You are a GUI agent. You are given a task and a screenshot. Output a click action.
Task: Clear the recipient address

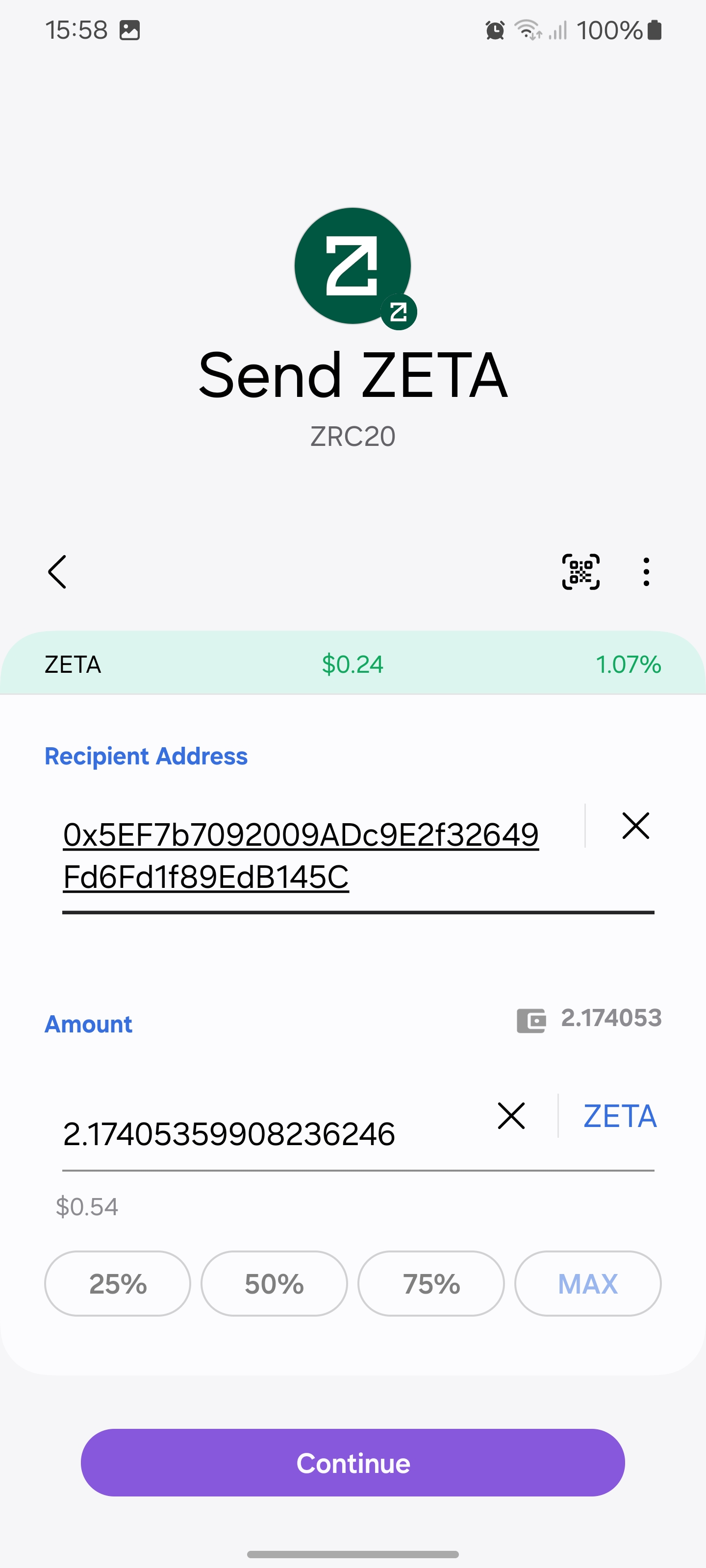point(635,826)
